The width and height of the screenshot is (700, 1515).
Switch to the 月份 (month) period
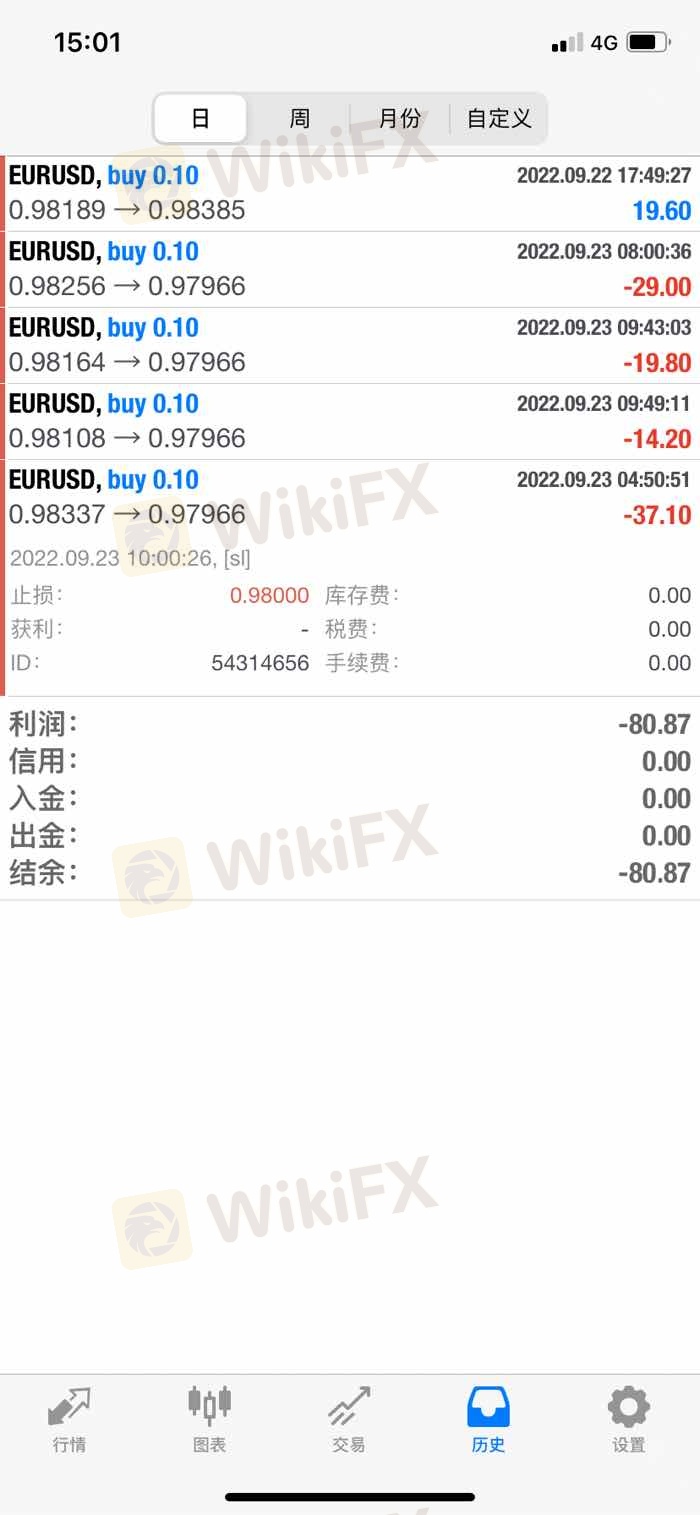[399, 119]
